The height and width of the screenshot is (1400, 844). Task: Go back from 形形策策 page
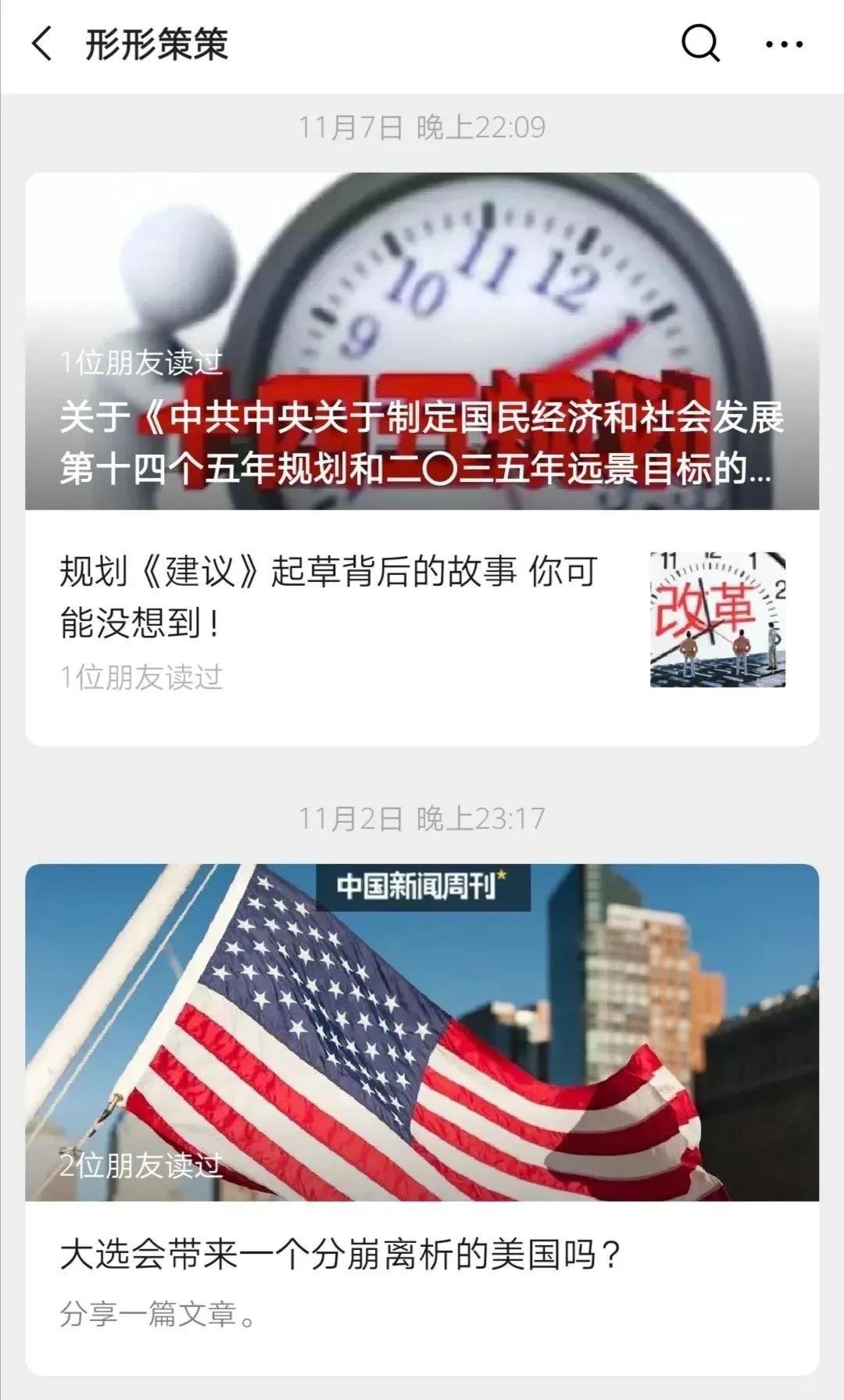click(x=42, y=44)
